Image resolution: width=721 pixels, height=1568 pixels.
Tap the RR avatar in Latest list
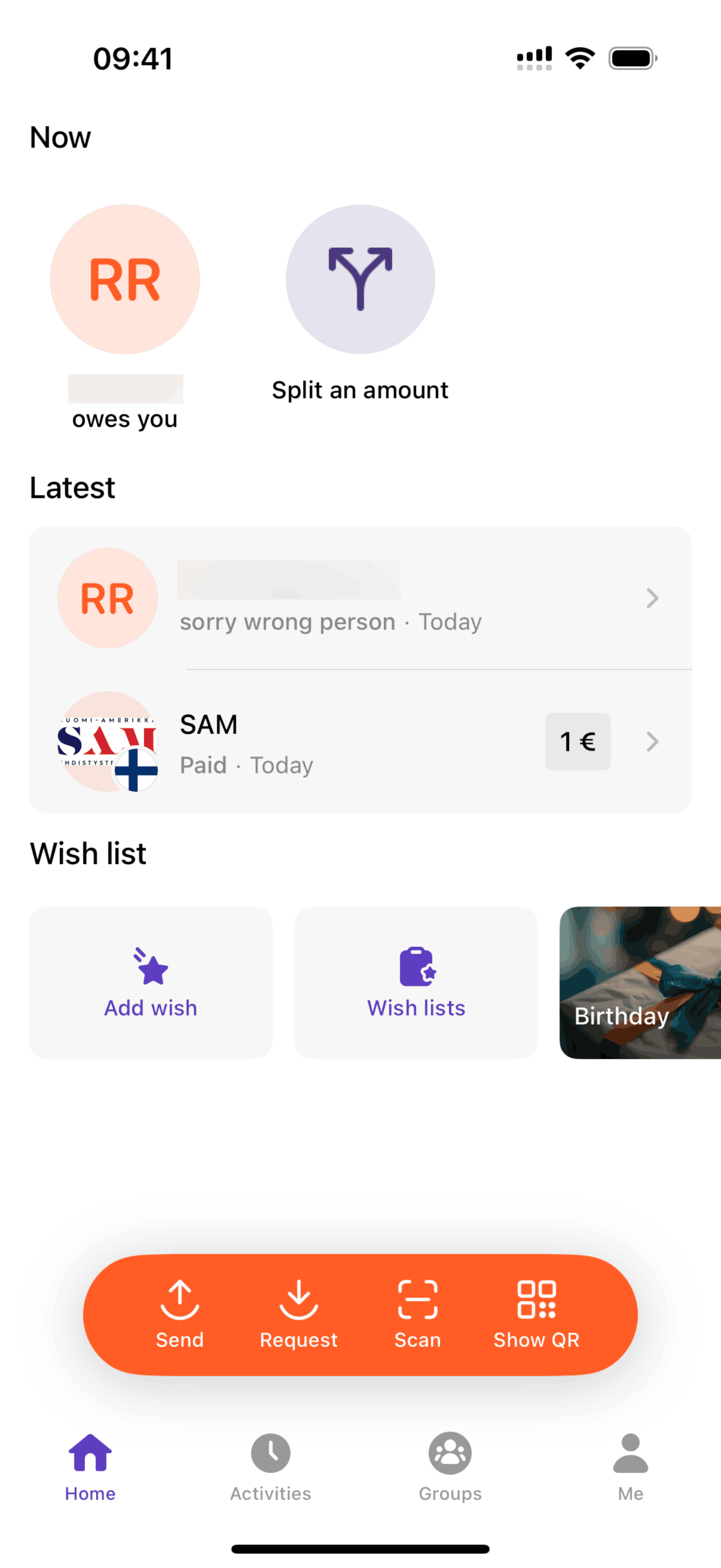click(x=107, y=599)
